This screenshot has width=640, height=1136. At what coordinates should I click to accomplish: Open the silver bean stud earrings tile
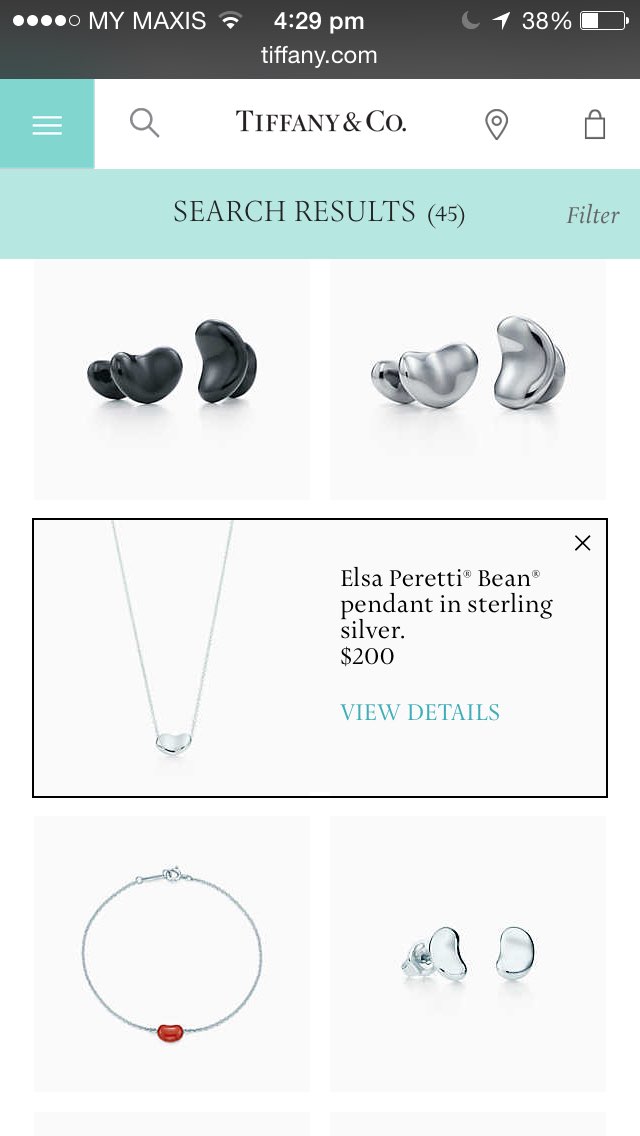[468, 953]
